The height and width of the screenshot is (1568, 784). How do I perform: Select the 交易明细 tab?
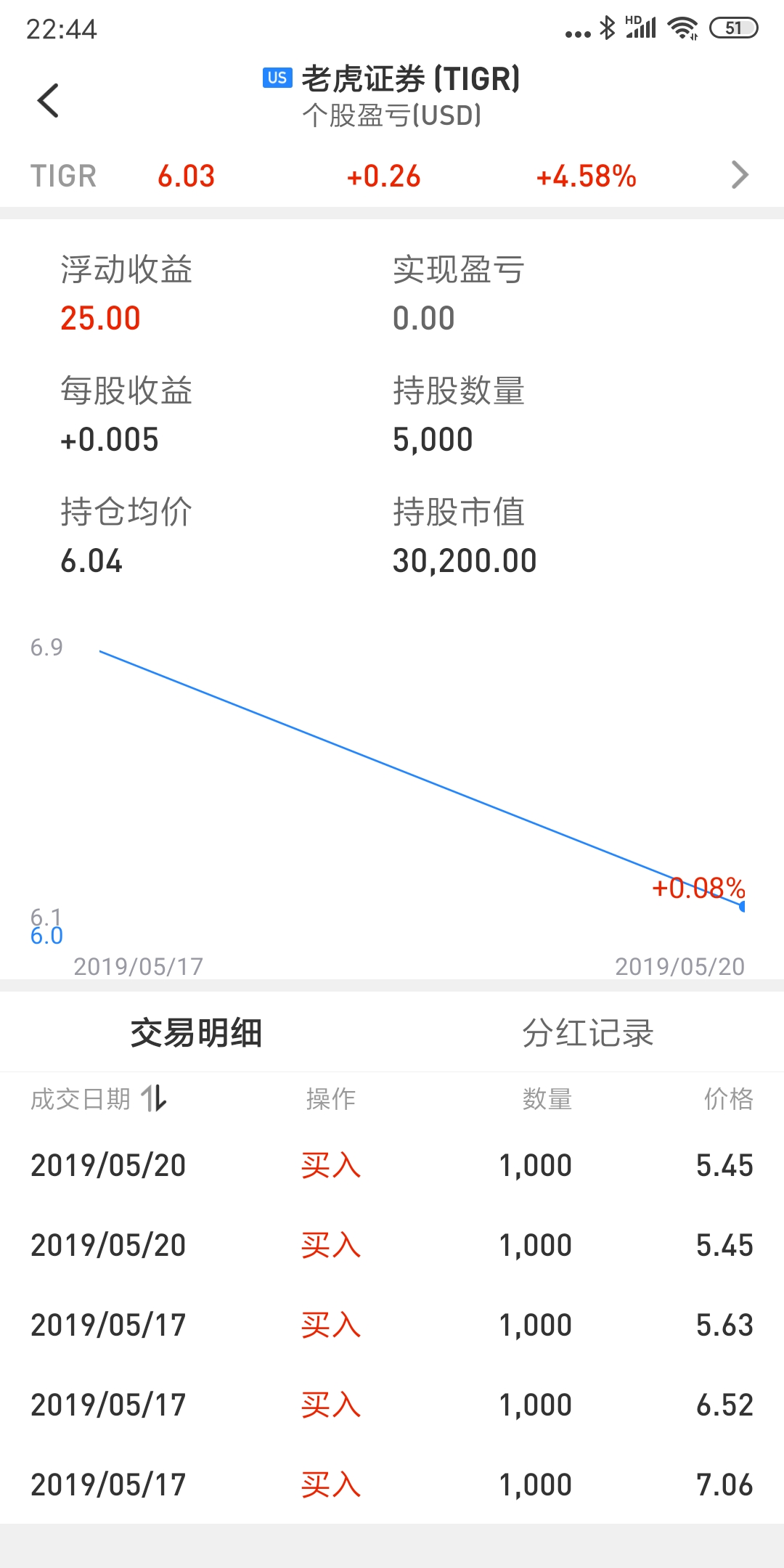click(196, 1033)
